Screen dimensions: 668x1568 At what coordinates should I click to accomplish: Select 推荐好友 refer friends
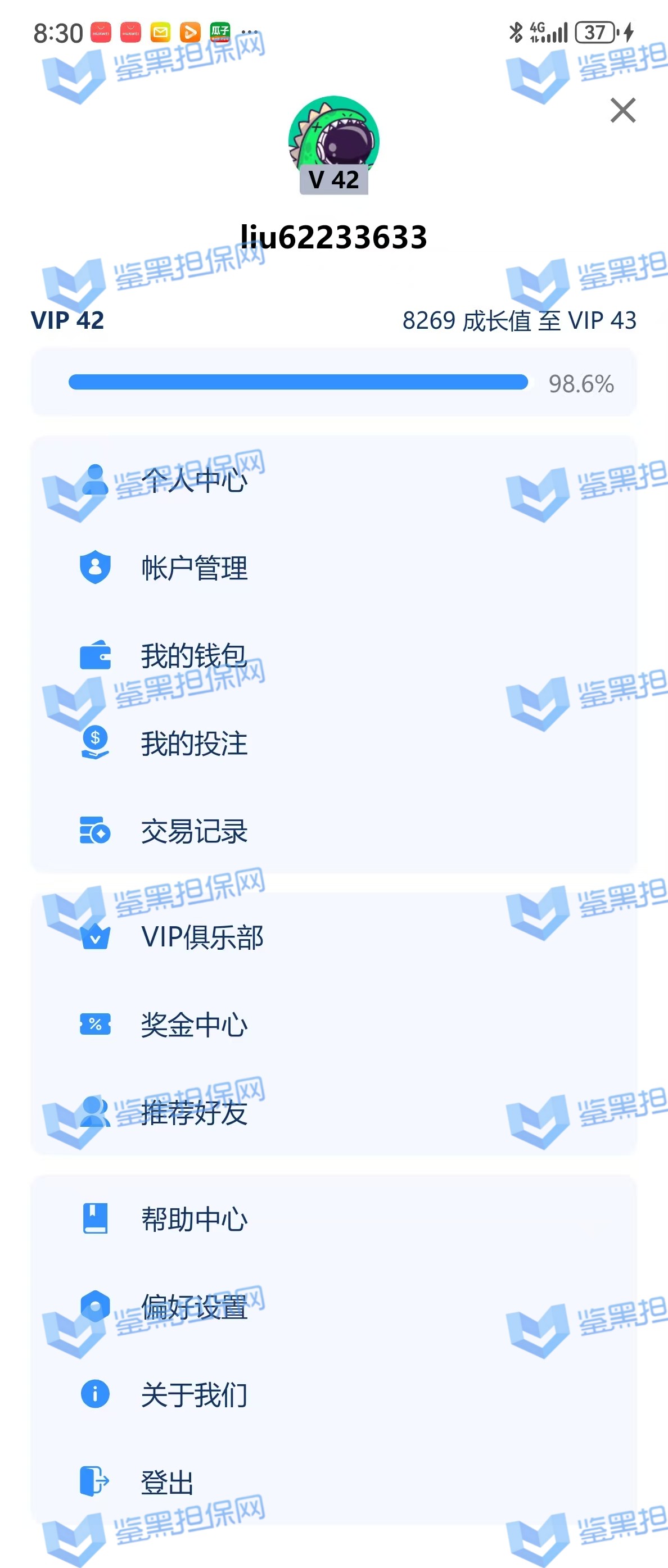(193, 1112)
